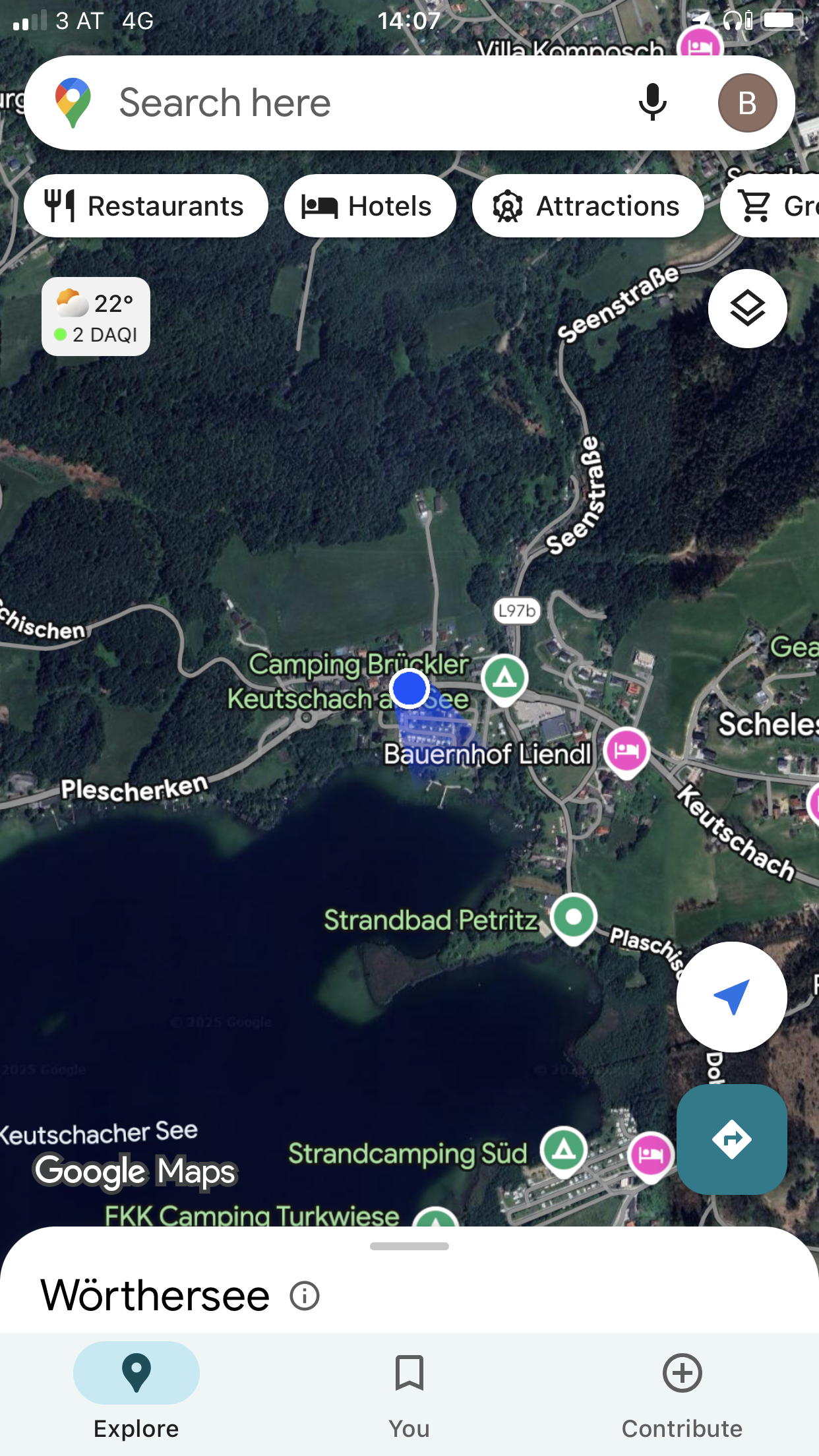Viewport: 819px width, 1456px height.
Task: Open the Camping Brückler map pin
Action: (504, 677)
